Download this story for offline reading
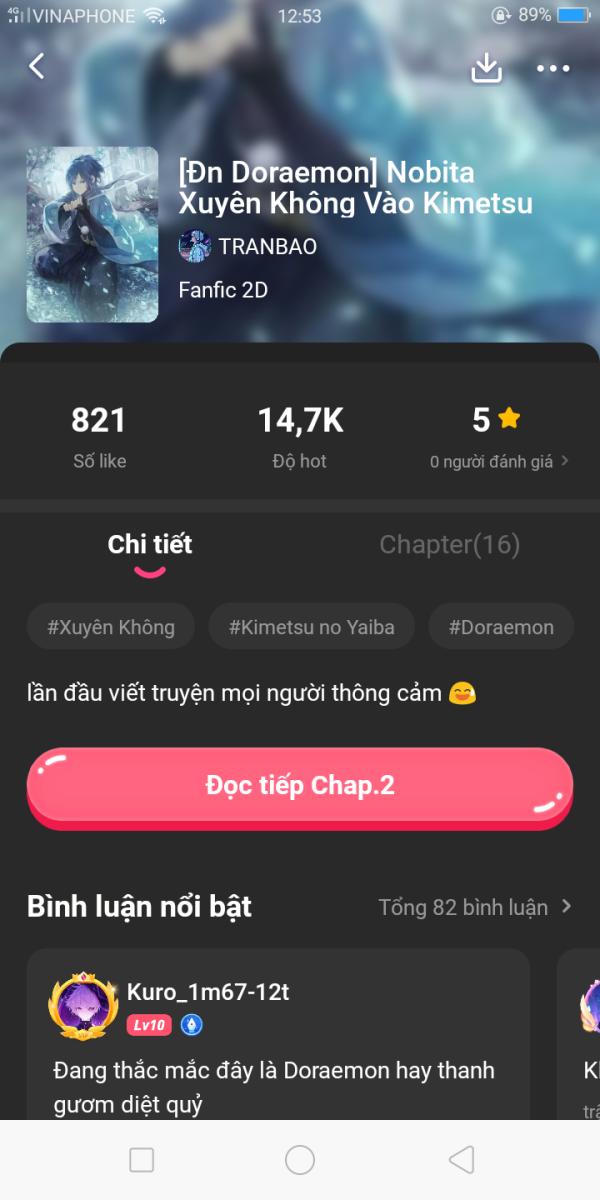600x1200 pixels. point(486,67)
